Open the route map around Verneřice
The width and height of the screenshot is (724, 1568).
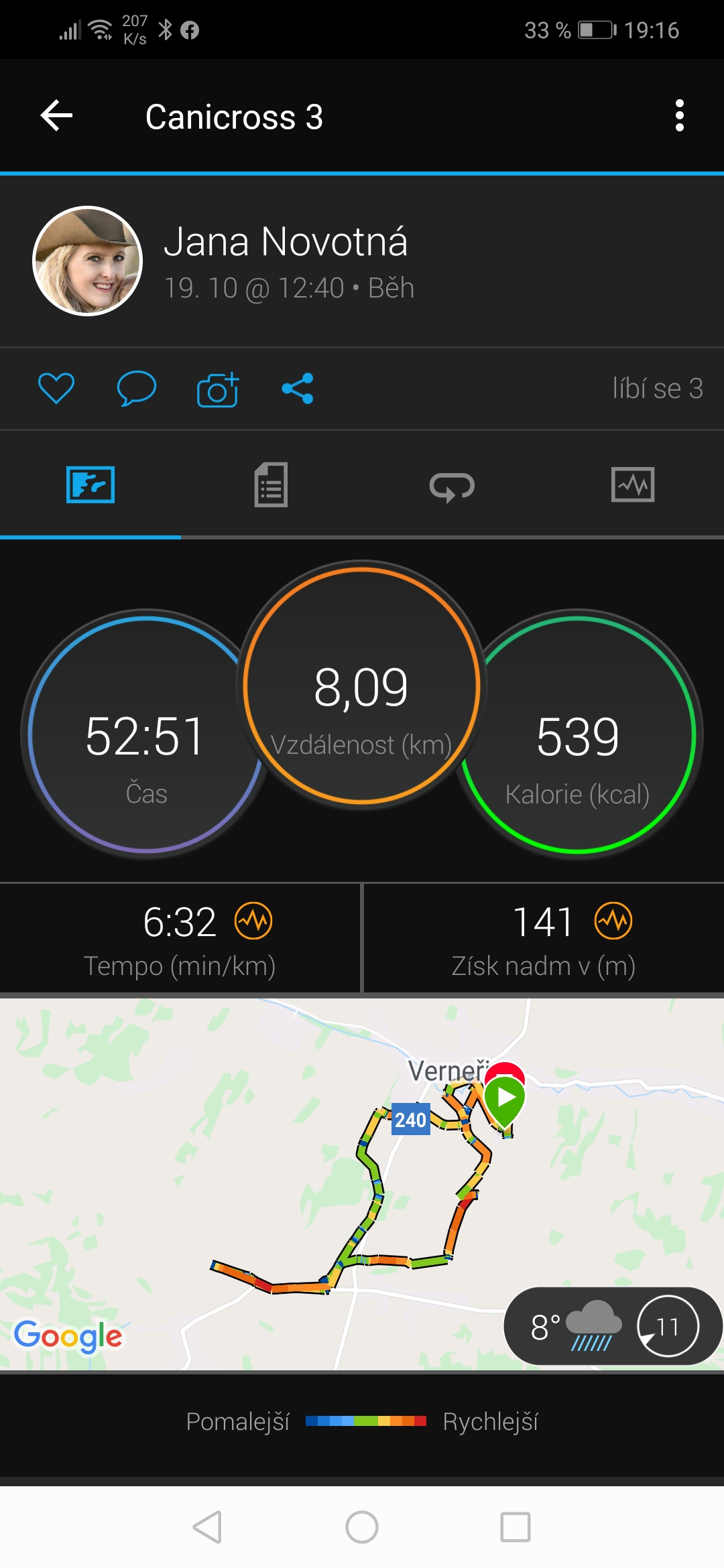click(x=362, y=1184)
